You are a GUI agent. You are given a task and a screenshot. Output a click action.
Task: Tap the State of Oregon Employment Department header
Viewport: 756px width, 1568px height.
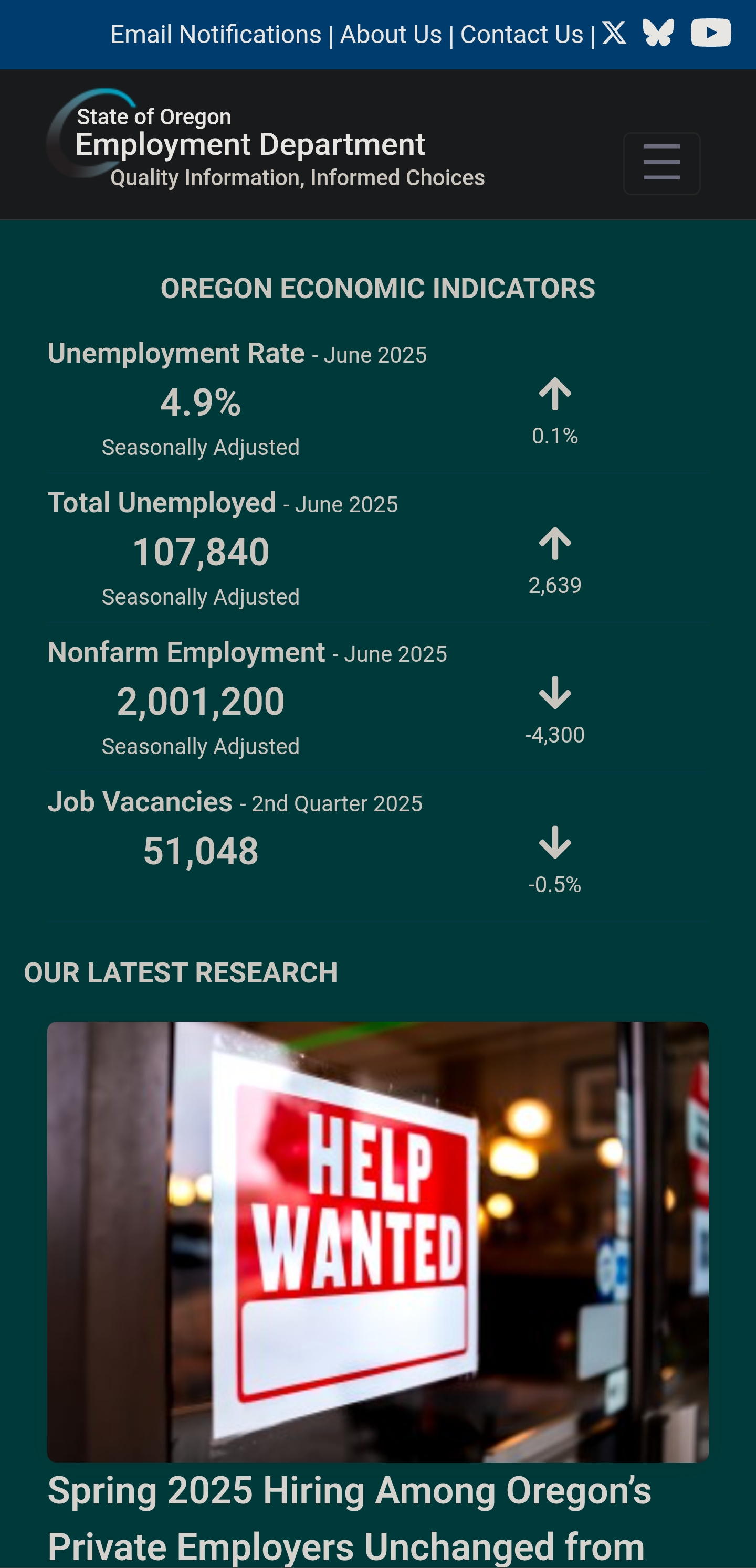[266, 144]
